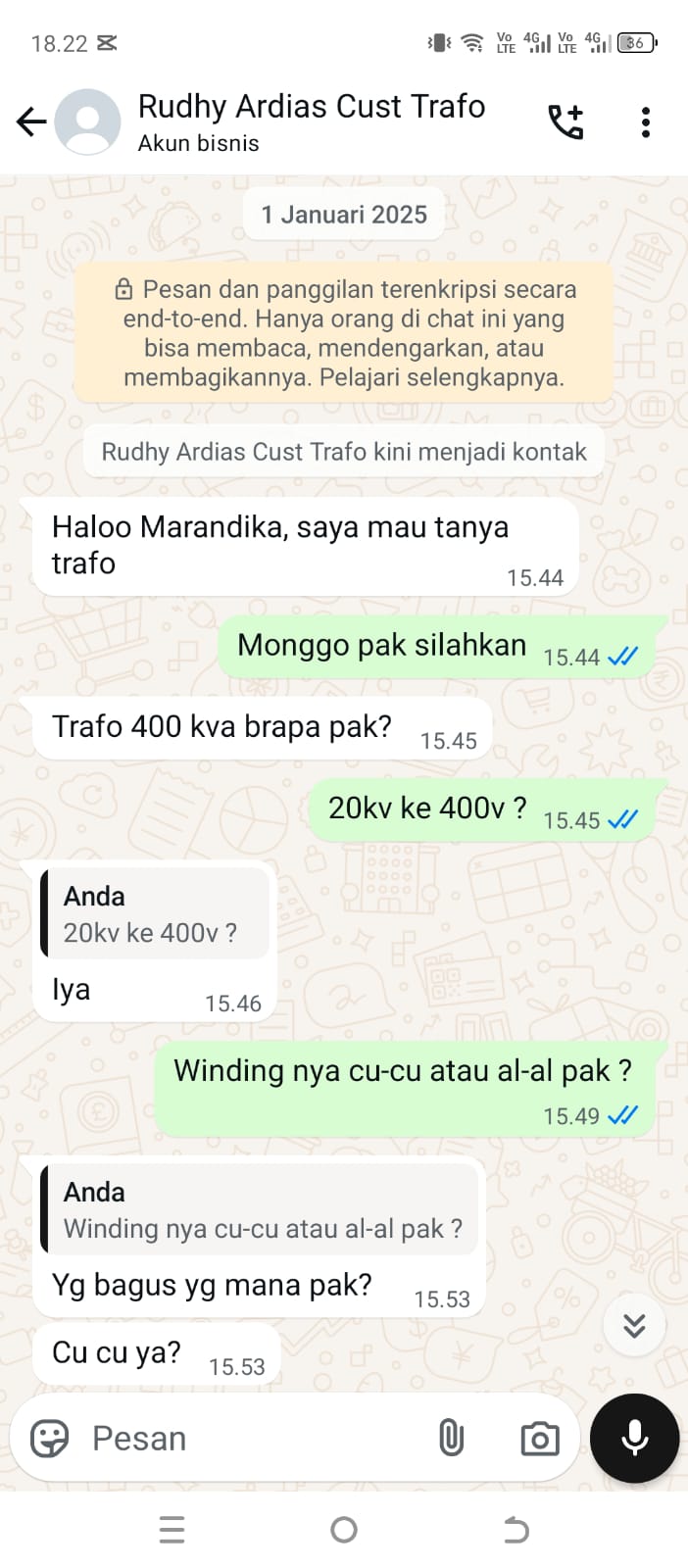Go to the home screen via navigation bar
Viewport: 688px width, 1568px height.
tap(344, 1530)
